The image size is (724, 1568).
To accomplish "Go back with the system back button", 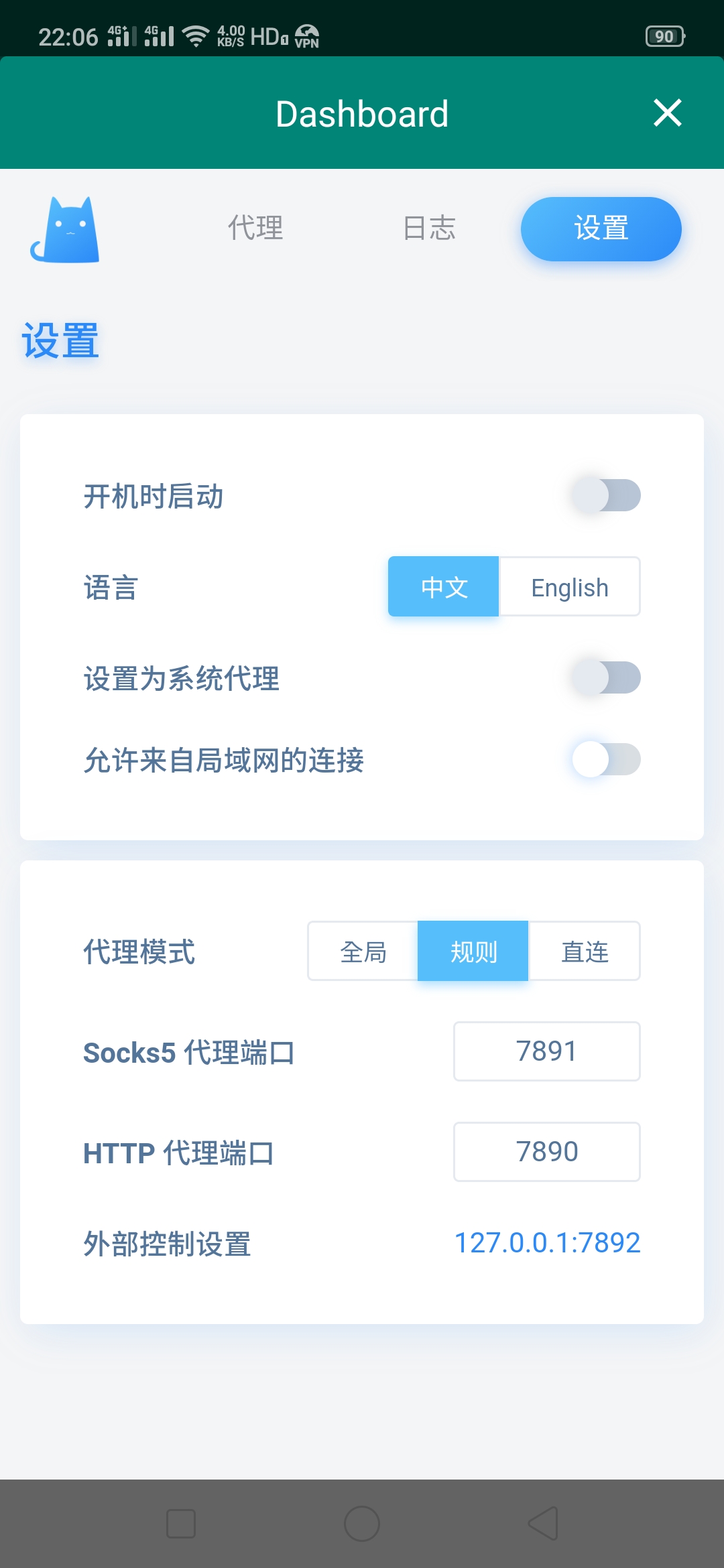I will coord(543,1523).
